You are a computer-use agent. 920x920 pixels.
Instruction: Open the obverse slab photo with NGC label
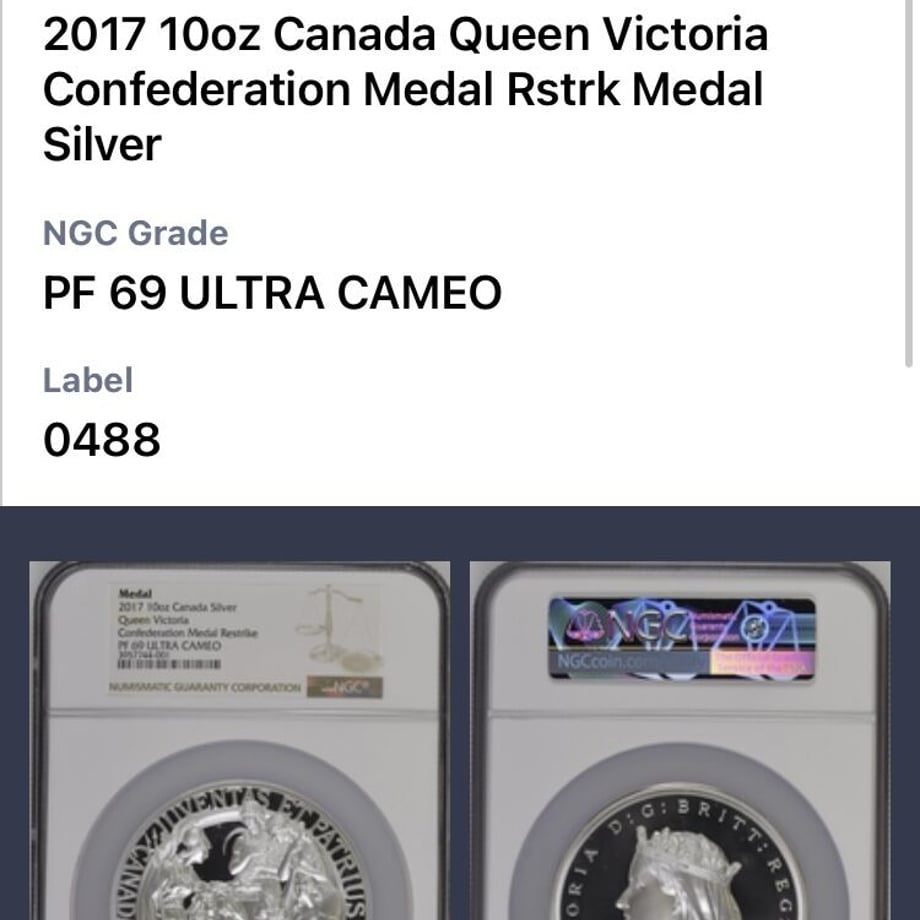click(x=240, y=740)
